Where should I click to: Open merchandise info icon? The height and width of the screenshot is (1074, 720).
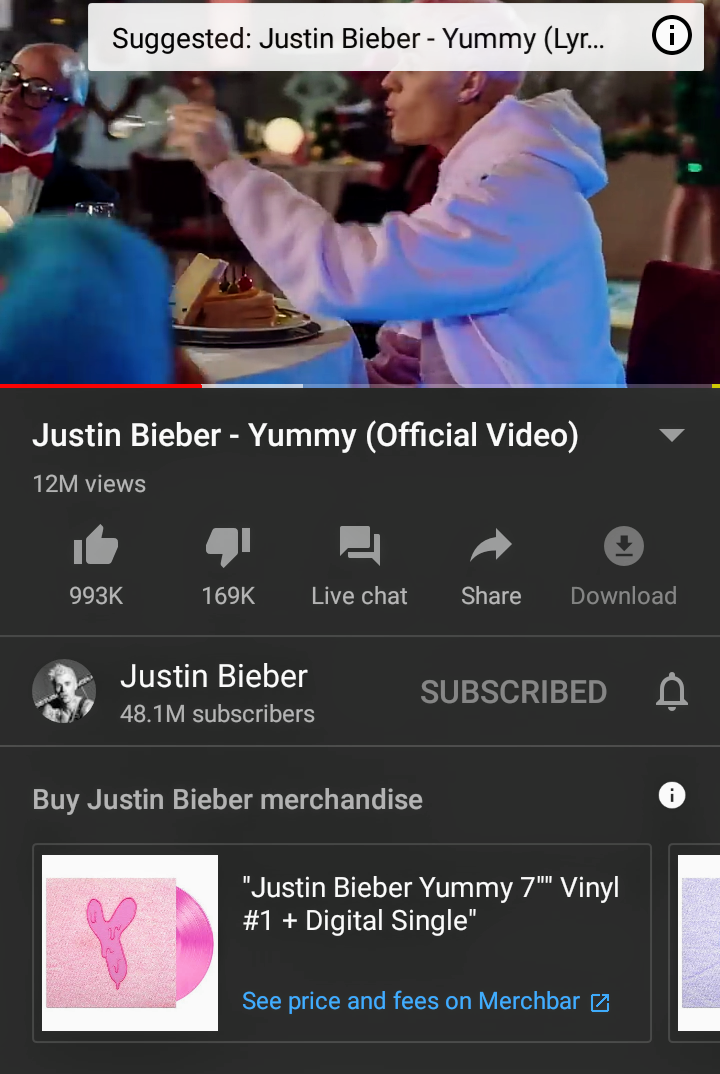tap(672, 796)
